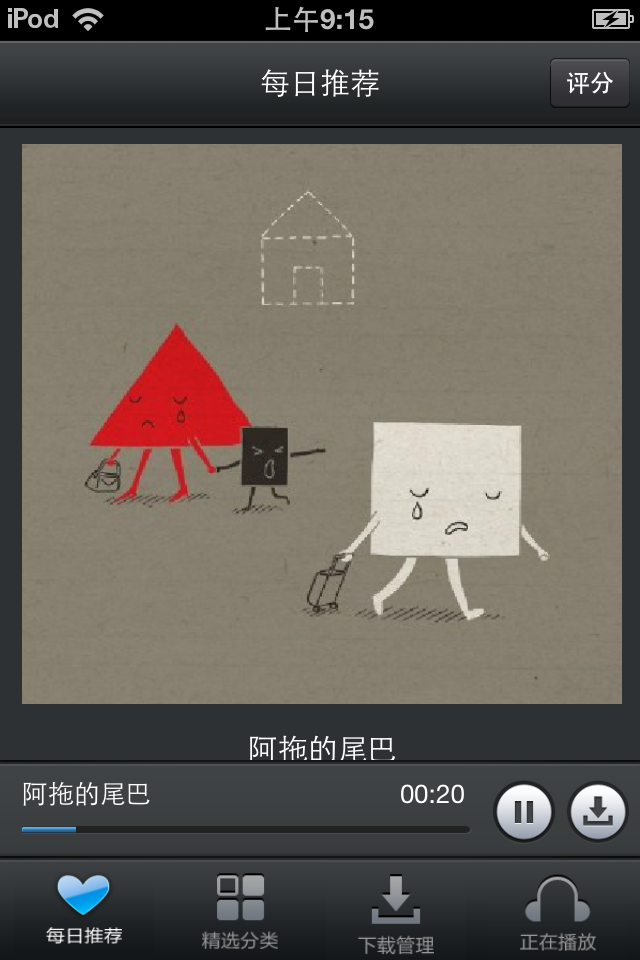Image resolution: width=640 pixels, height=960 pixels.
Task: Pause the playing story 阿拖的尾巴
Action: click(524, 811)
